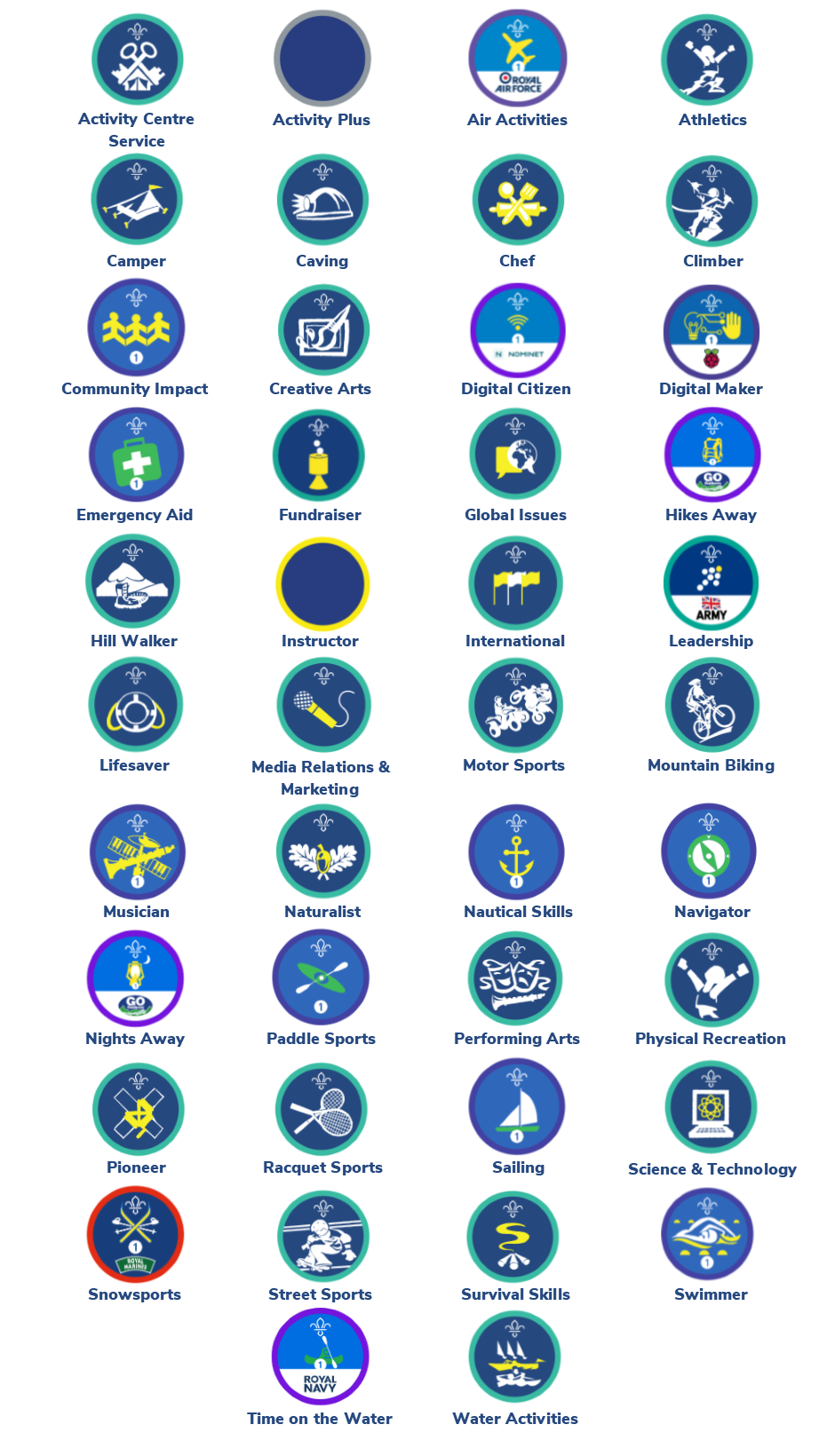The height and width of the screenshot is (1456, 827).
Task: Open the Activity Centre Service badge
Action: pos(137,59)
